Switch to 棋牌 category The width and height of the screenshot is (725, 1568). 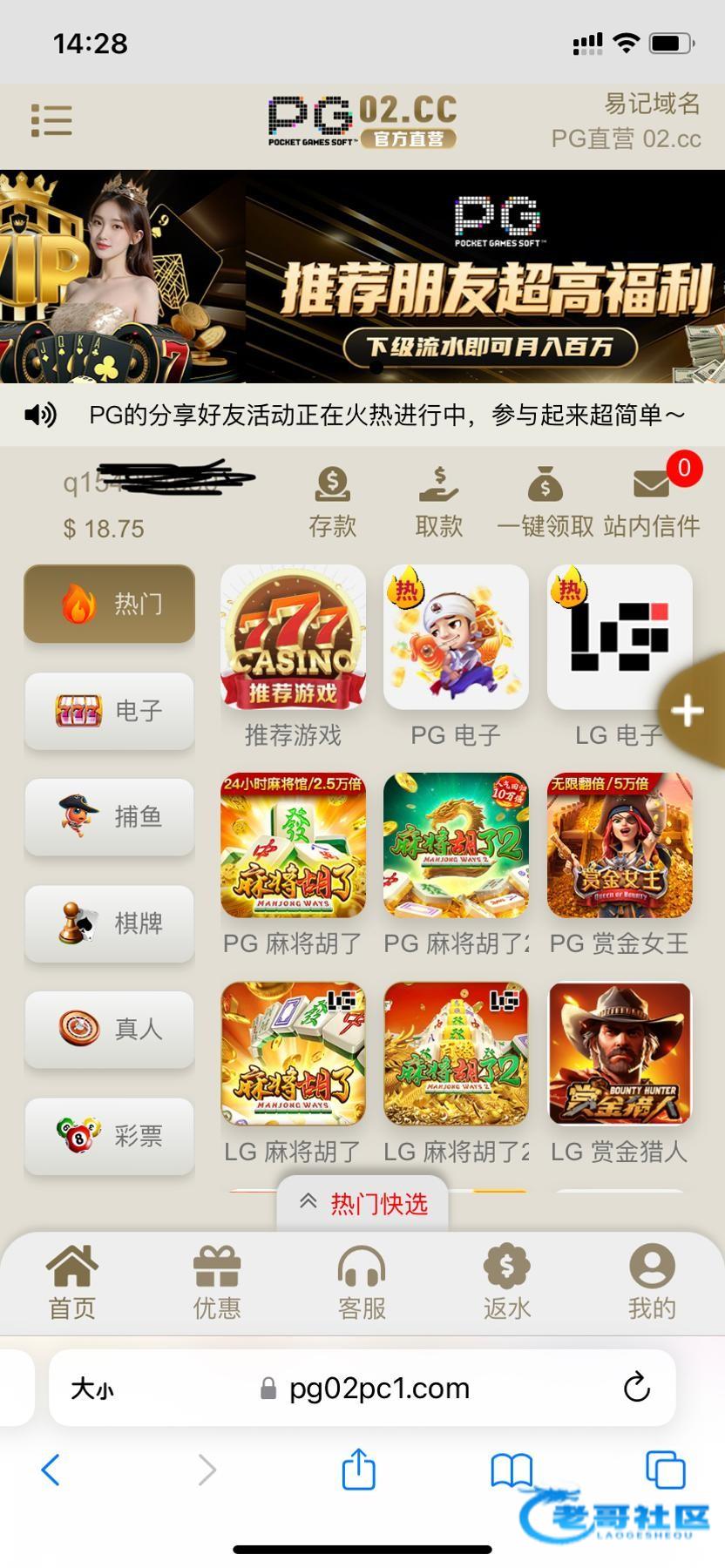[x=109, y=923]
